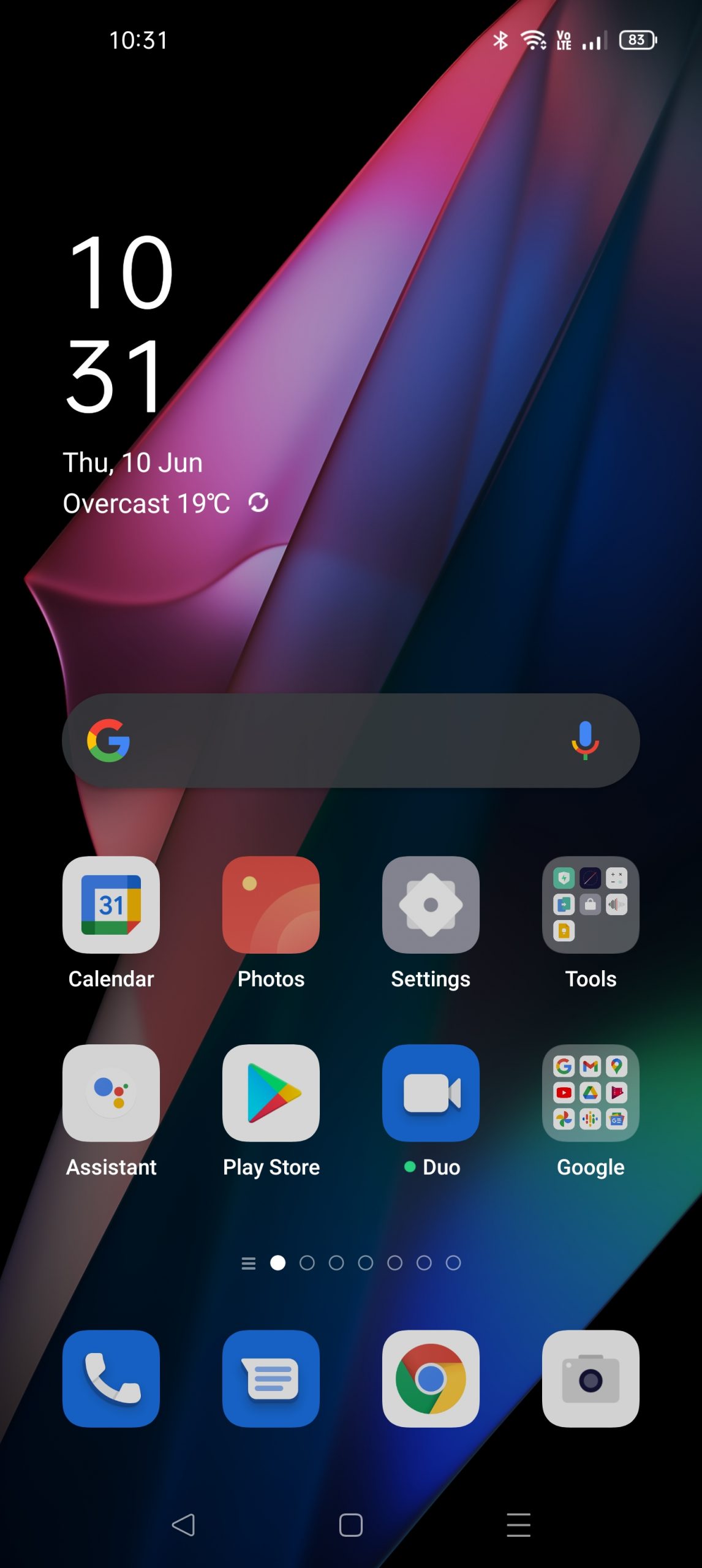Refresh the Overcast weather info

pyautogui.click(x=259, y=503)
